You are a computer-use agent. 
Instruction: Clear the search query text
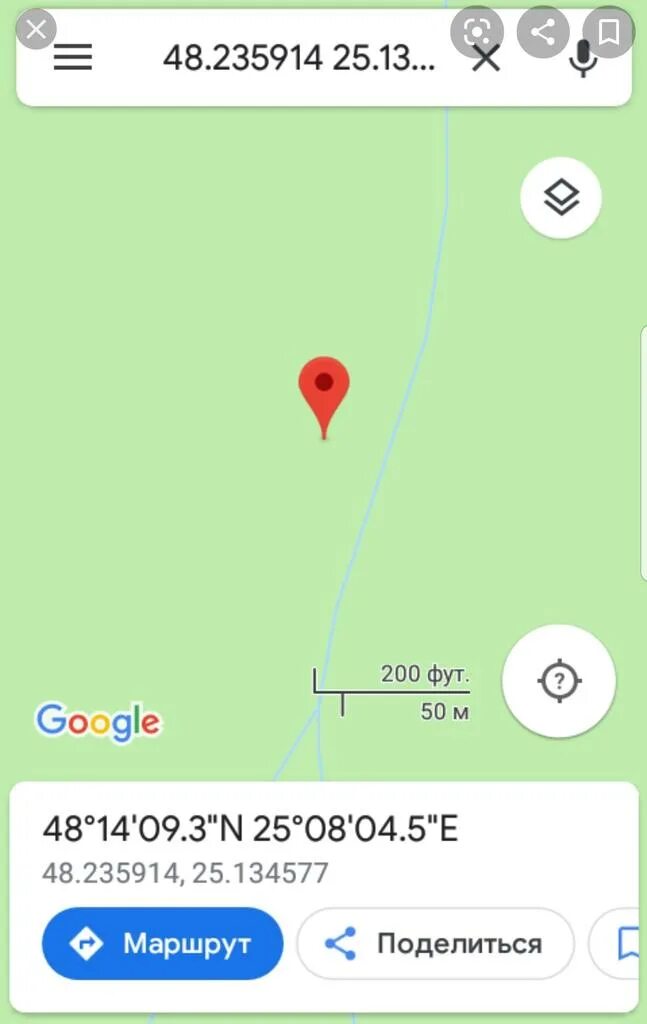click(x=486, y=58)
